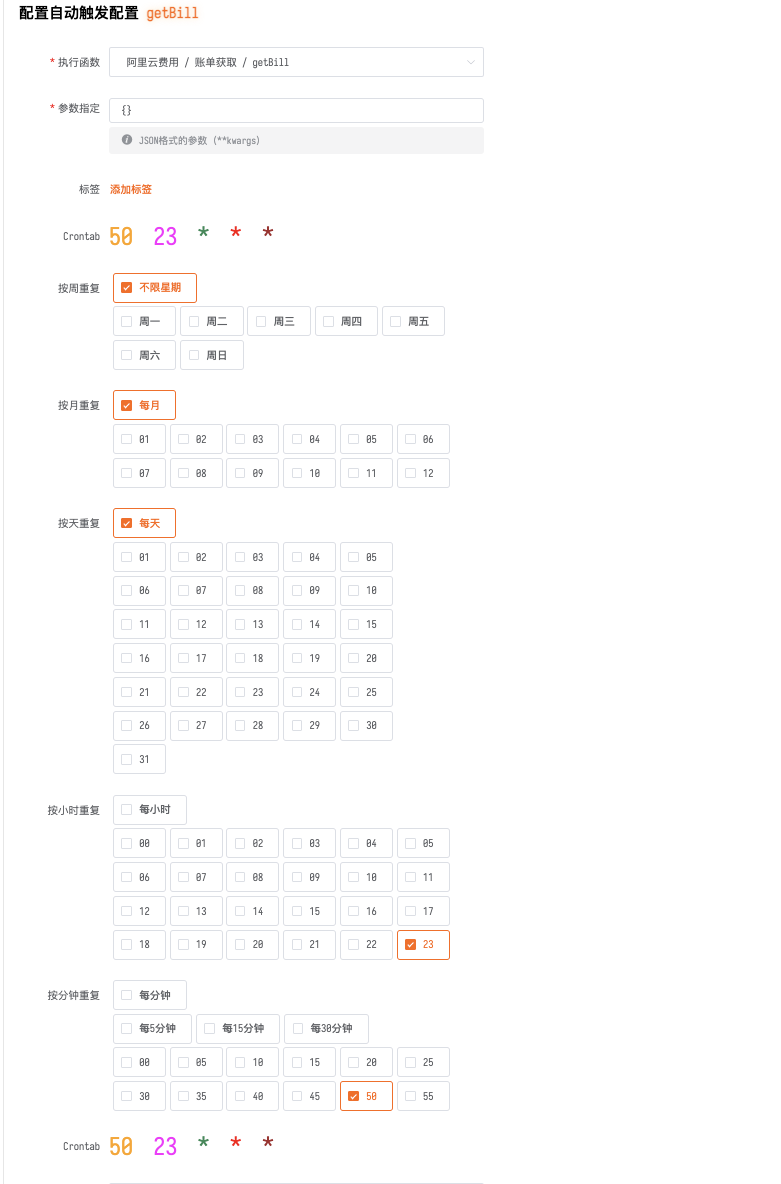
Task: Select the 每30分钟 option
Action: click(x=298, y=1029)
